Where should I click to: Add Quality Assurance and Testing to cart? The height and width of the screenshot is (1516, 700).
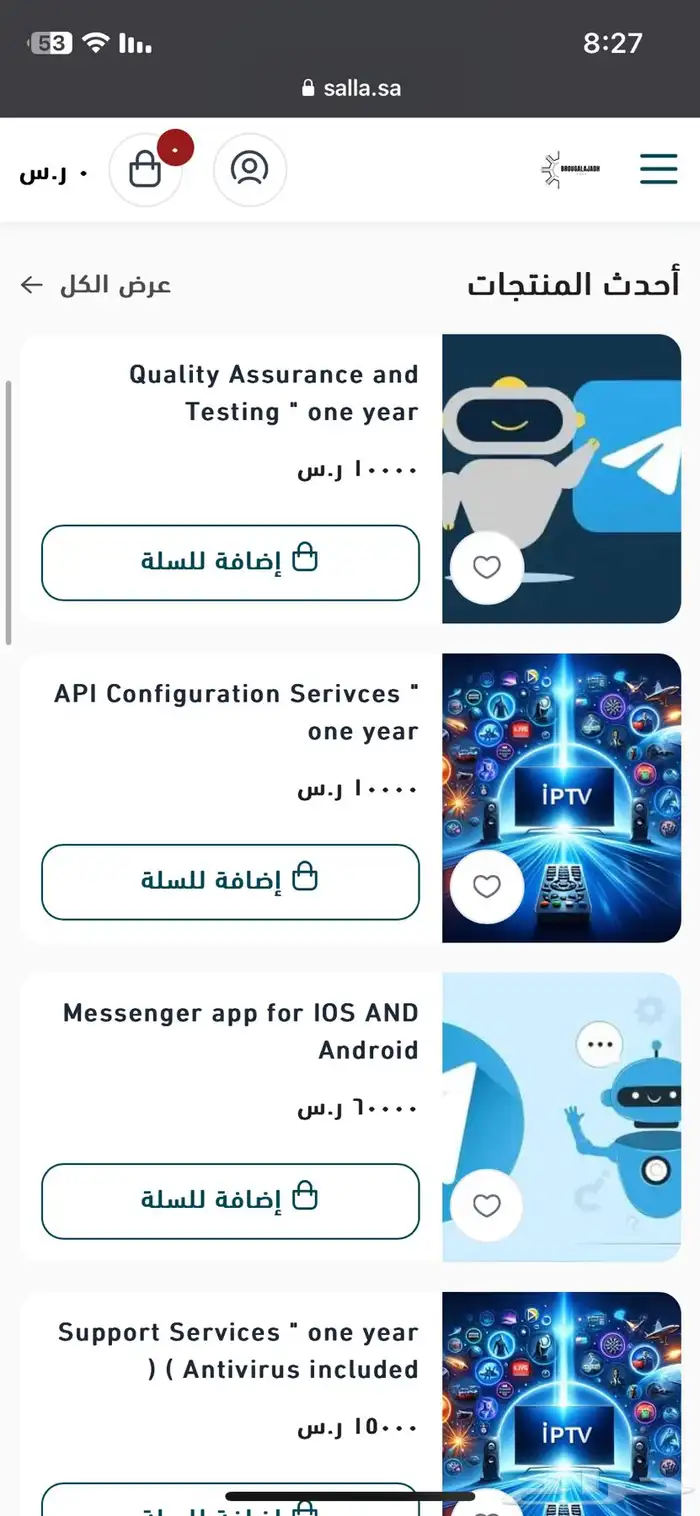point(230,562)
